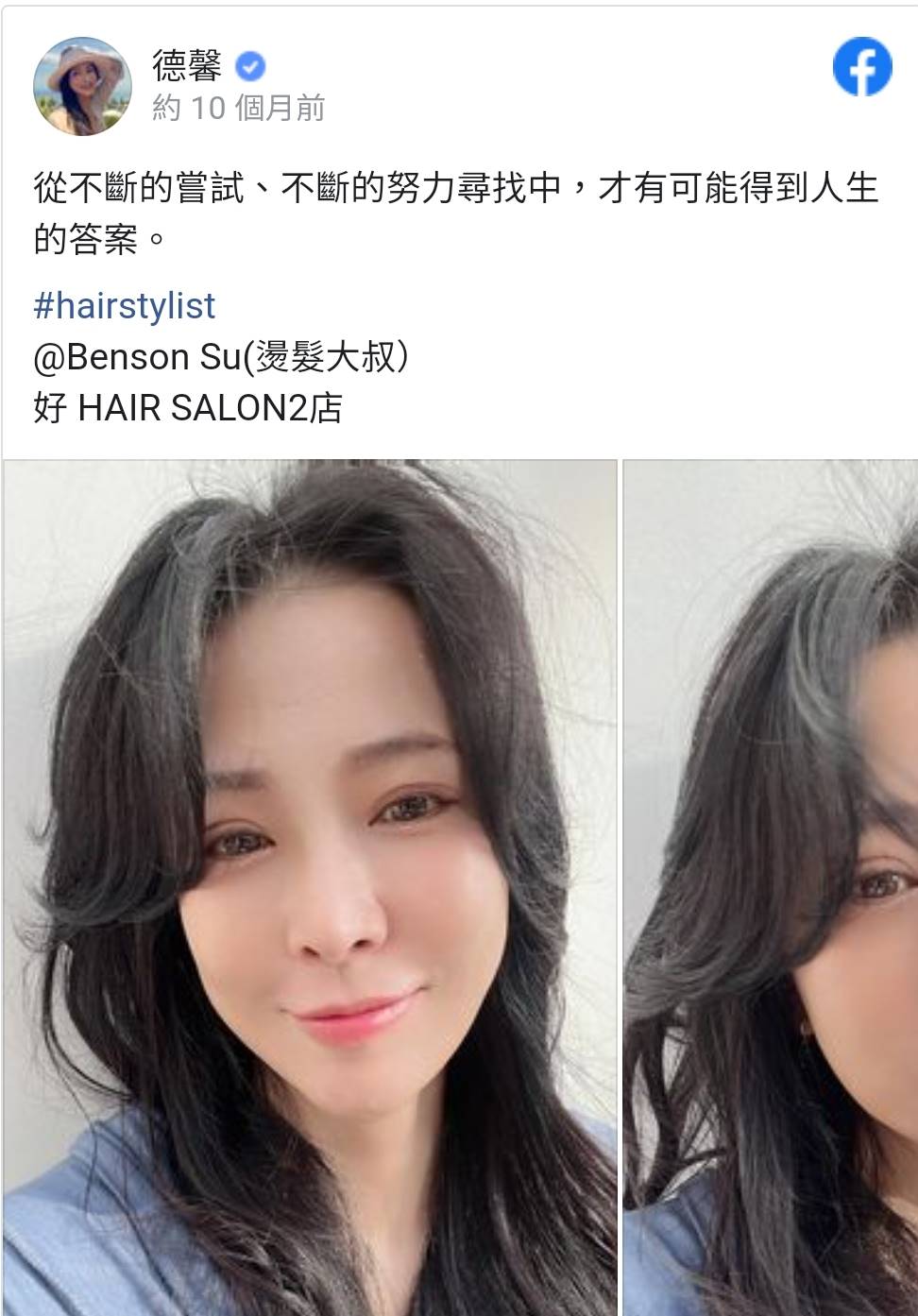Open the post timestamp 約 10 個月前
918x1316 pixels.
pyautogui.click(x=238, y=109)
